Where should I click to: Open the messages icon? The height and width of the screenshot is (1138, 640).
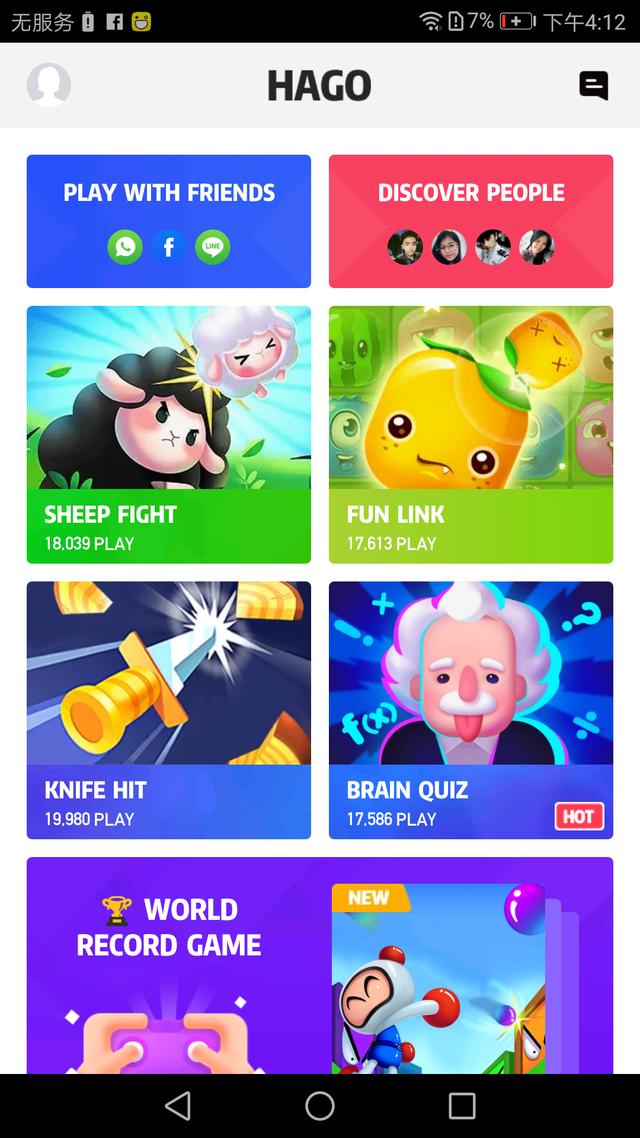(x=593, y=86)
